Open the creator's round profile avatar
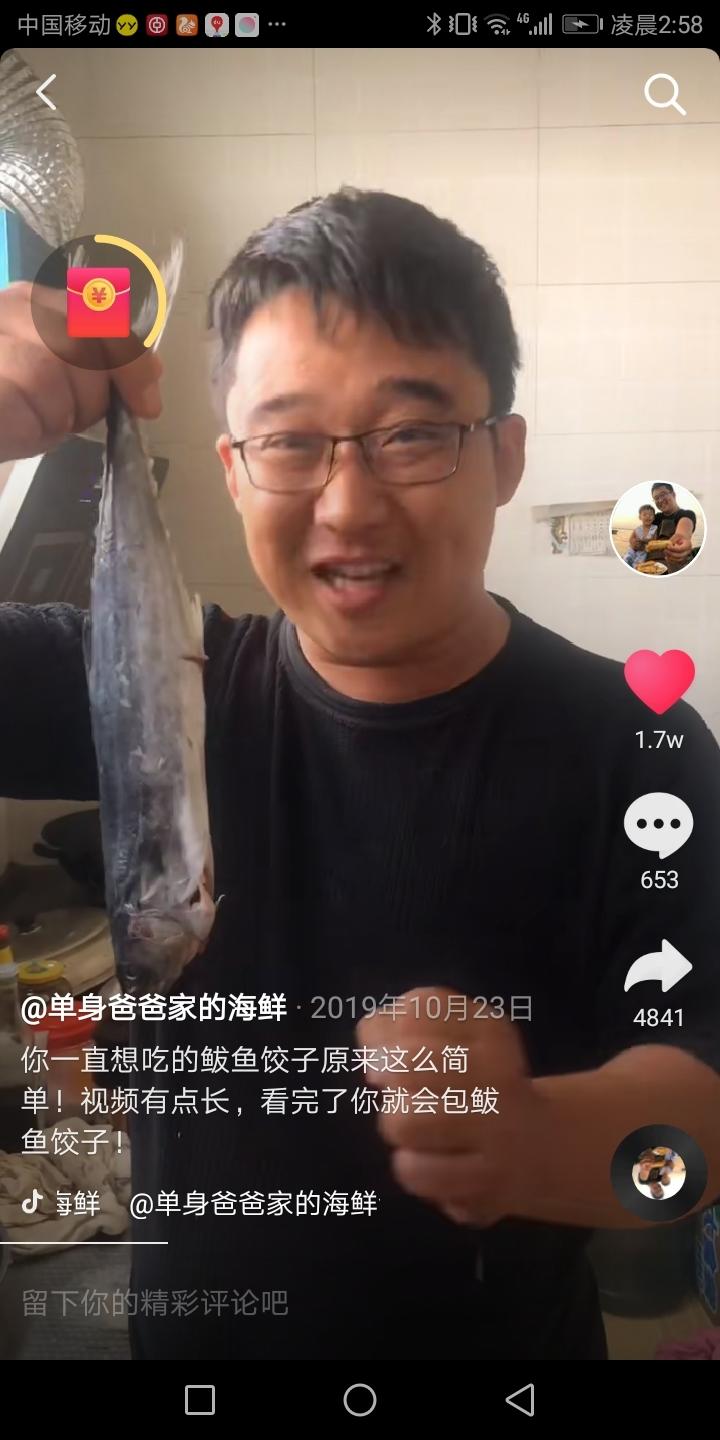 657,528
